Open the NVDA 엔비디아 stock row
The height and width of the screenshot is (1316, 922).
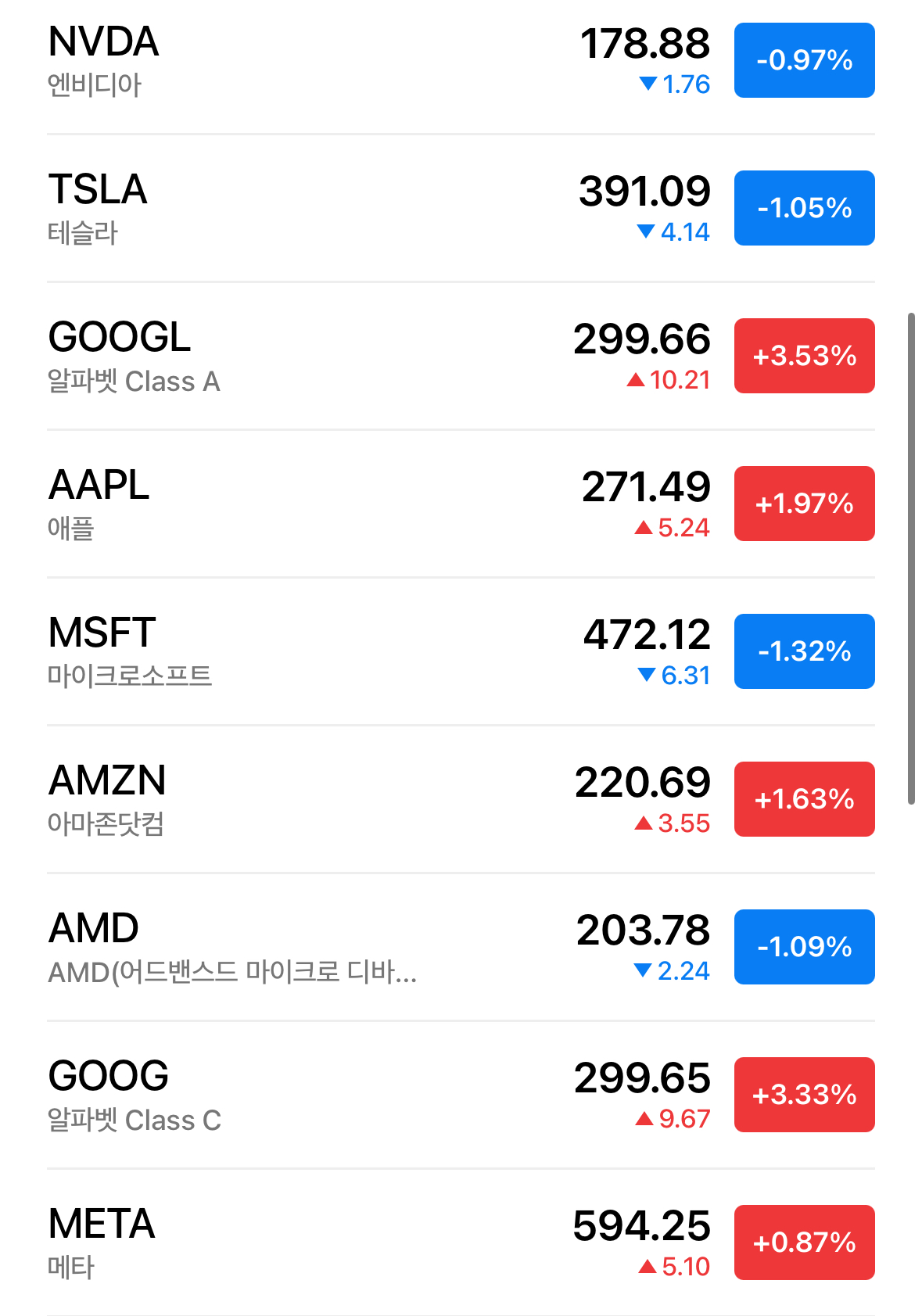(x=313, y=61)
